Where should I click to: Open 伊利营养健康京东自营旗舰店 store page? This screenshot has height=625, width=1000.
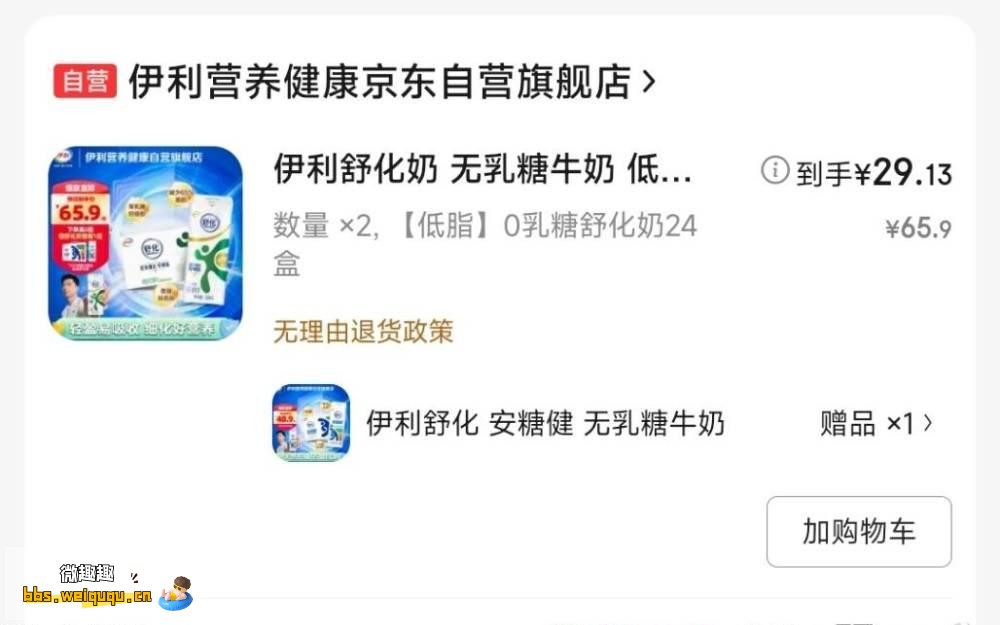[390, 82]
